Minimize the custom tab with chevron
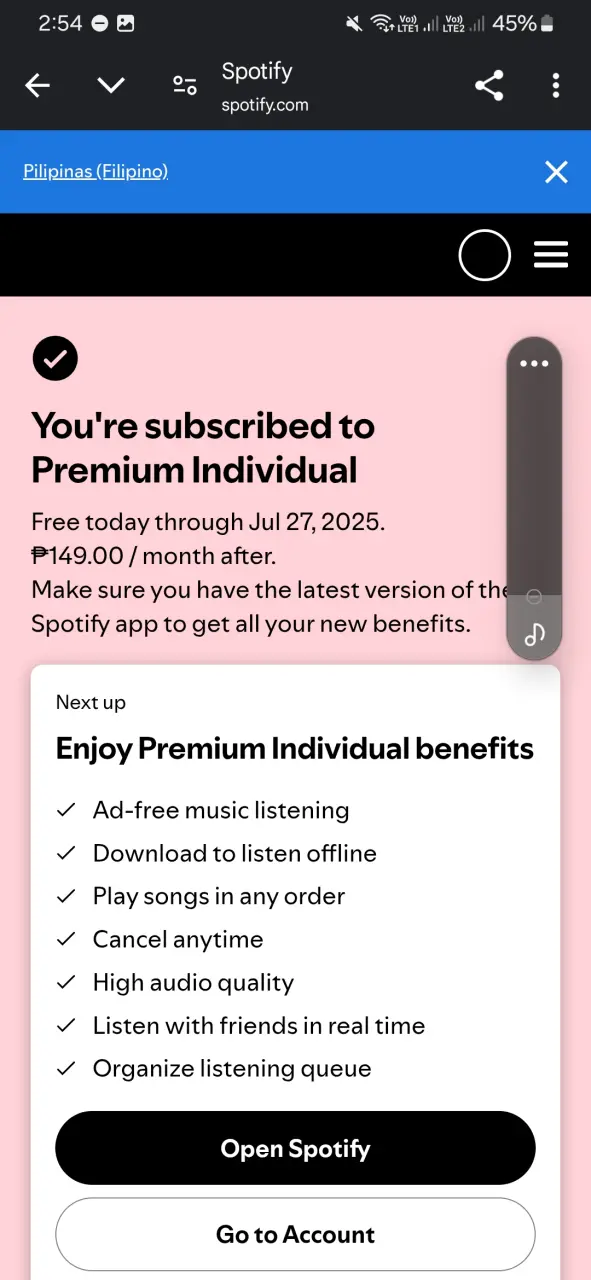Viewport: 591px width, 1280px height. pyautogui.click(x=111, y=86)
